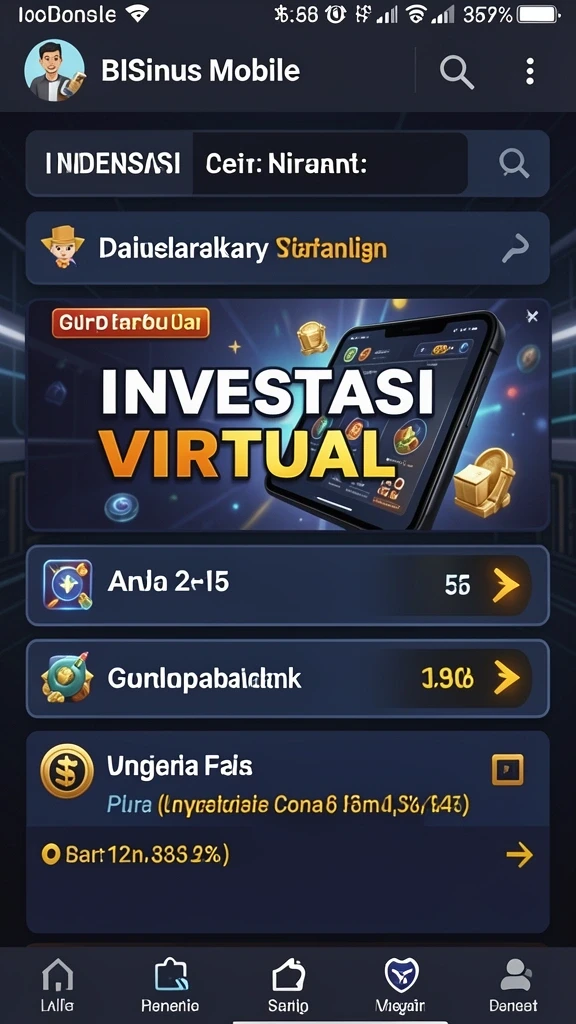
Task: Open the Gunlopabaidink row
Action: click(x=287, y=679)
